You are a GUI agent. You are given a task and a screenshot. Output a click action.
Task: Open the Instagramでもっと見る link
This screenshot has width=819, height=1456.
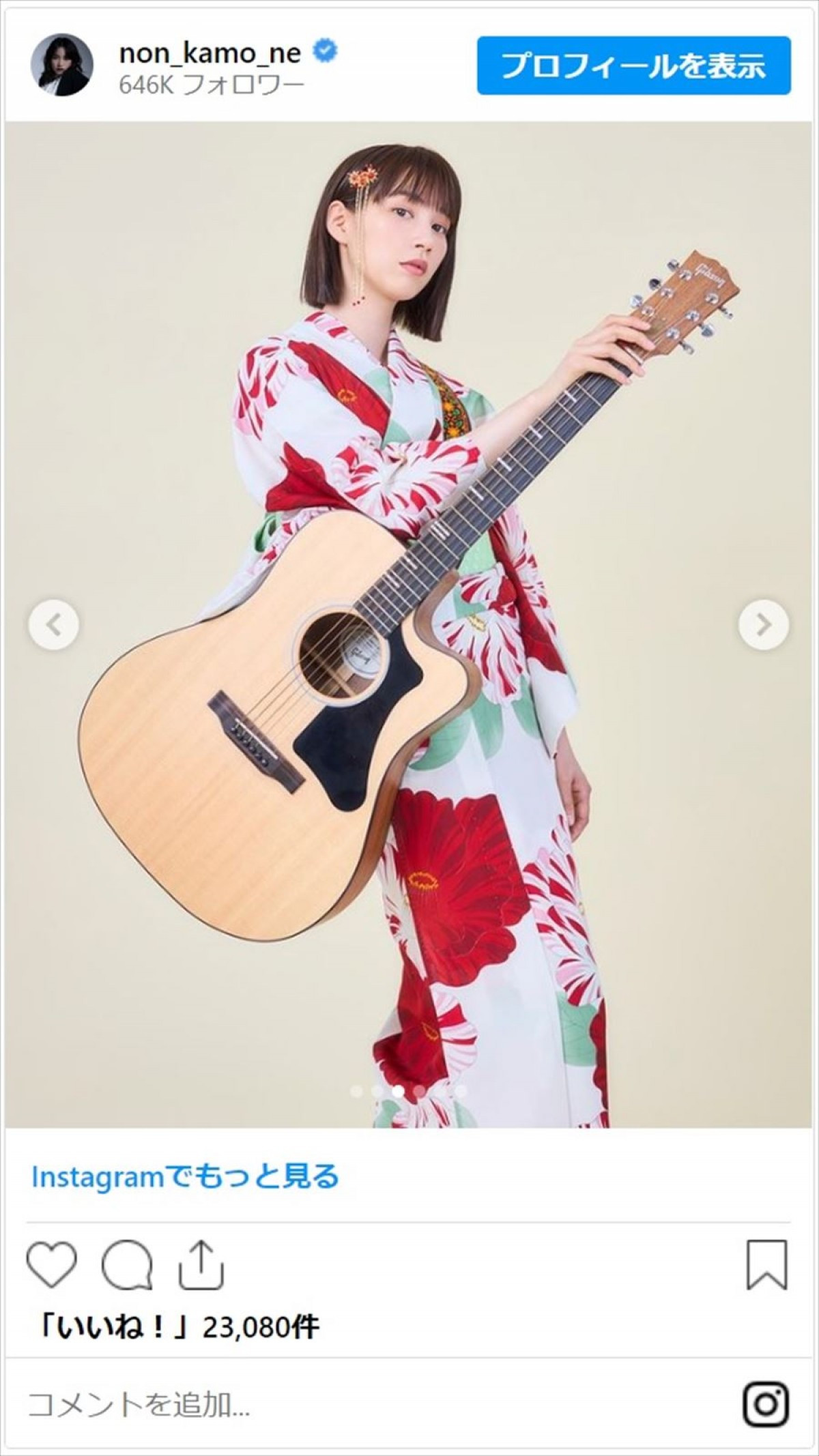[185, 1177]
